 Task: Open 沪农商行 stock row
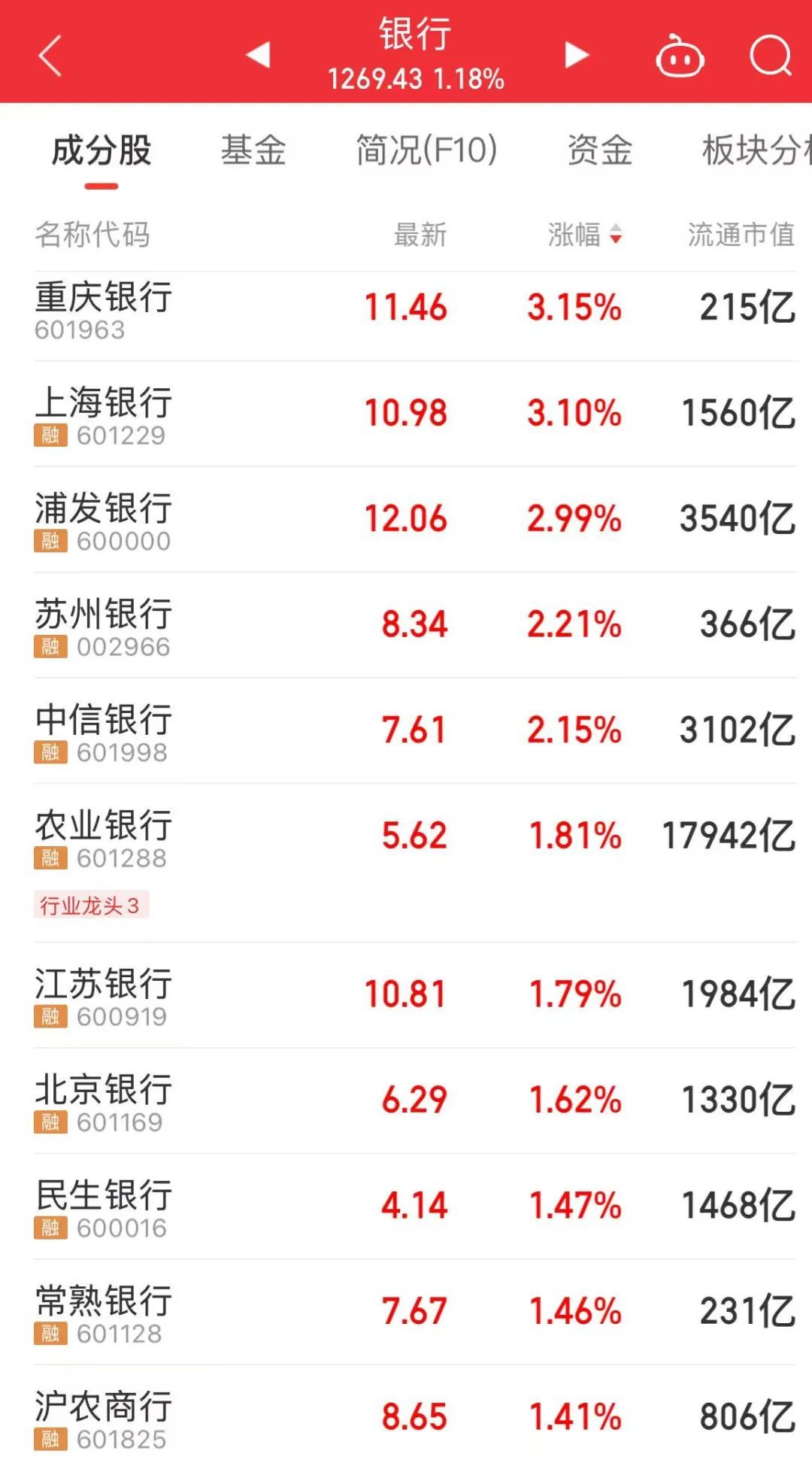click(x=104, y=1418)
